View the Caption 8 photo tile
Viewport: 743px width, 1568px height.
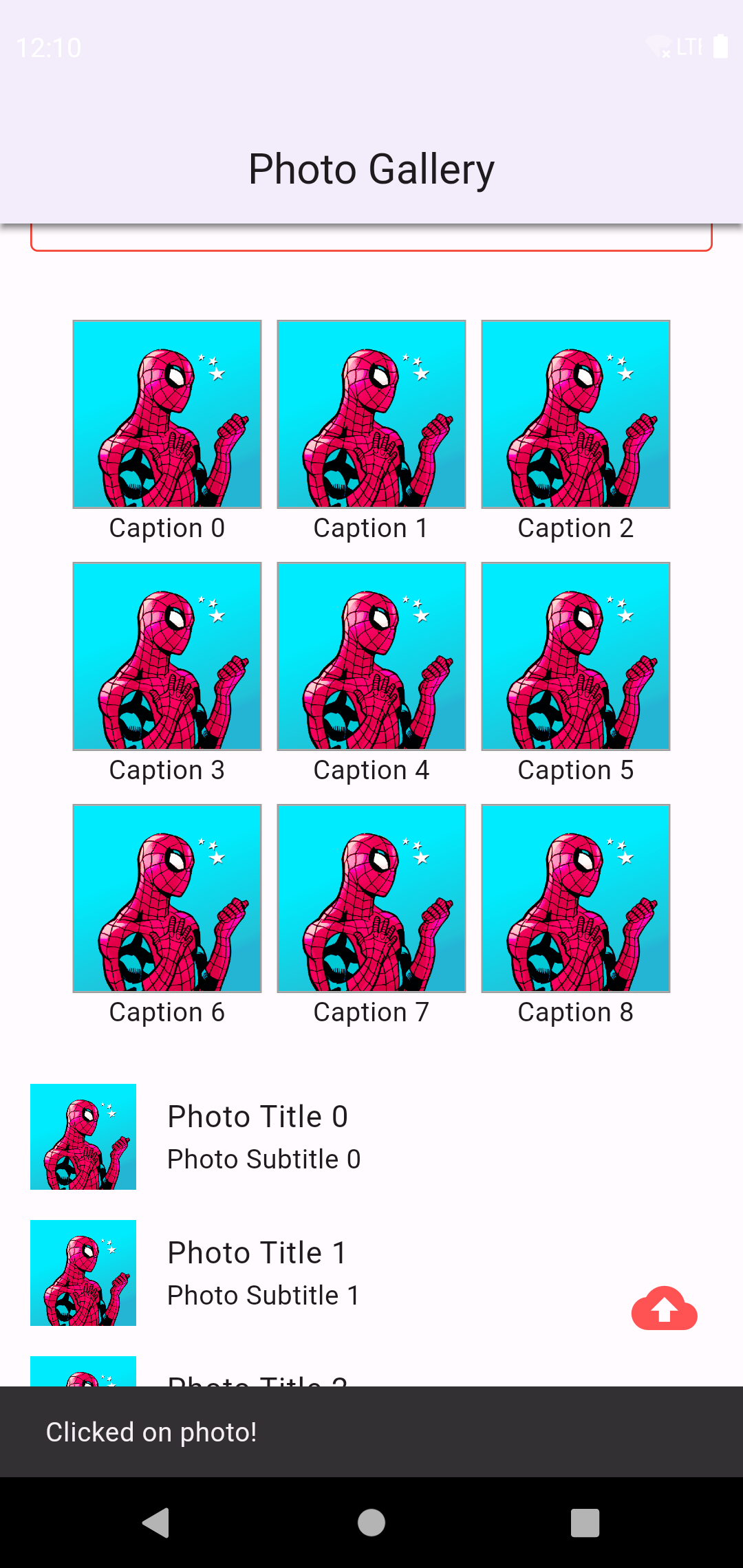coord(576,899)
